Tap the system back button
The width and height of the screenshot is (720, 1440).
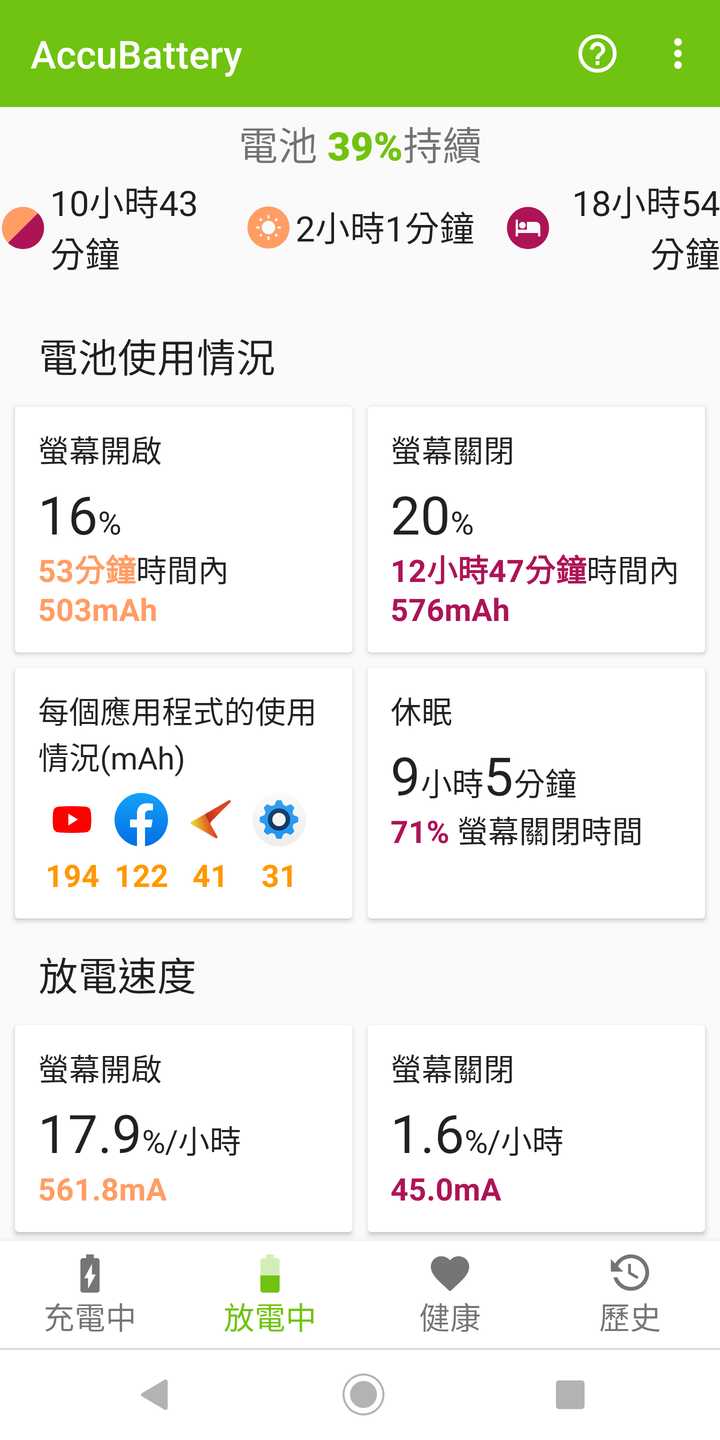click(x=155, y=1394)
